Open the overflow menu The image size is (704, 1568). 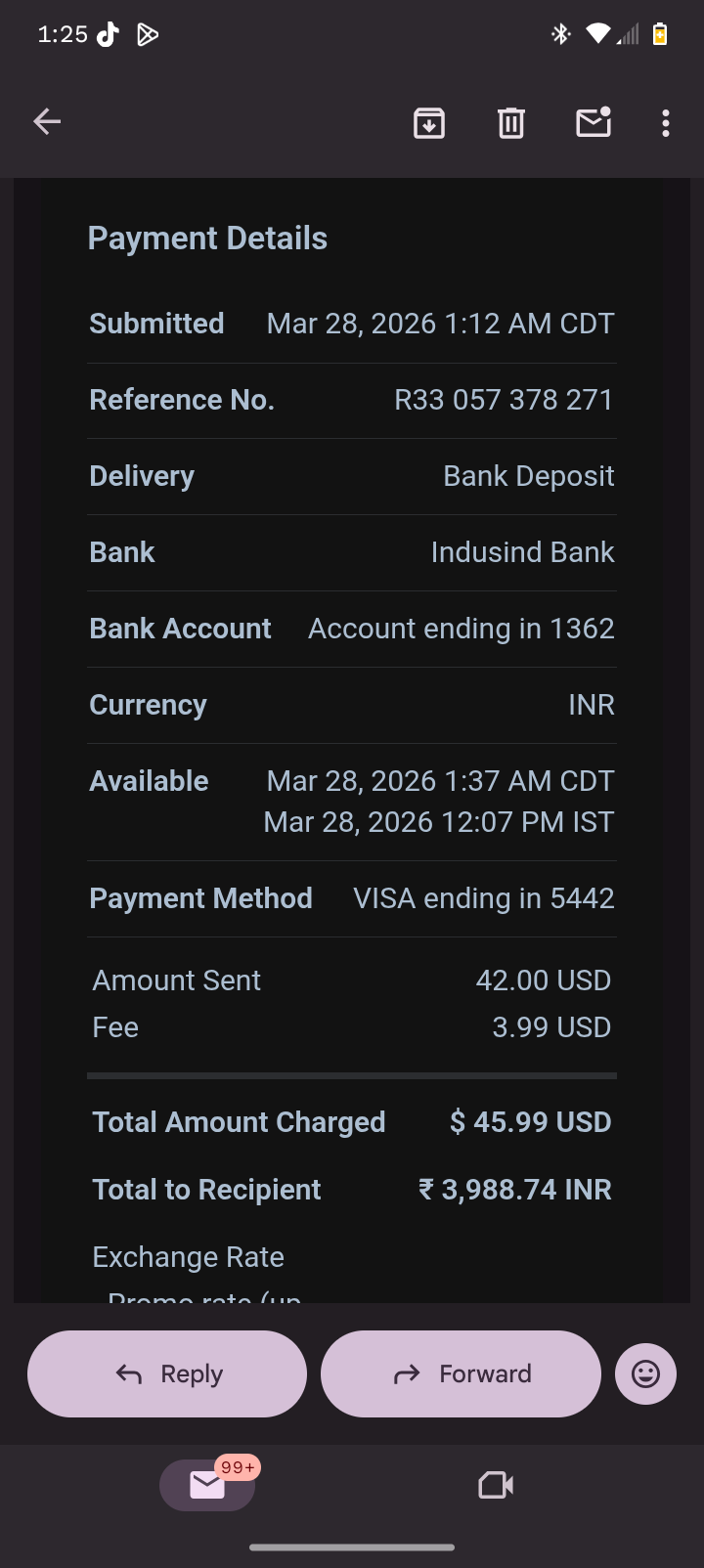coord(666,123)
